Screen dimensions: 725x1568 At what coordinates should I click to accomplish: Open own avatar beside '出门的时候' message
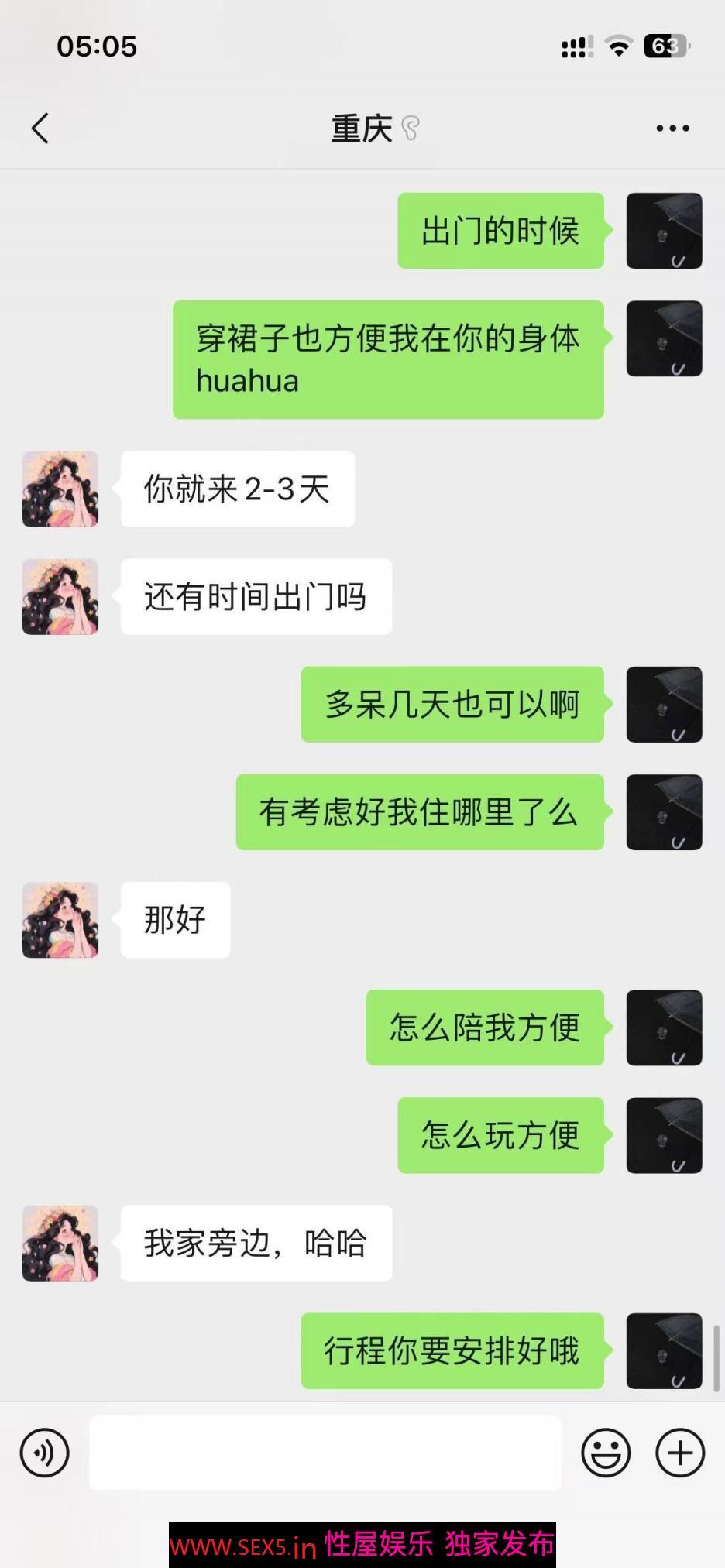click(x=664, y=231)
